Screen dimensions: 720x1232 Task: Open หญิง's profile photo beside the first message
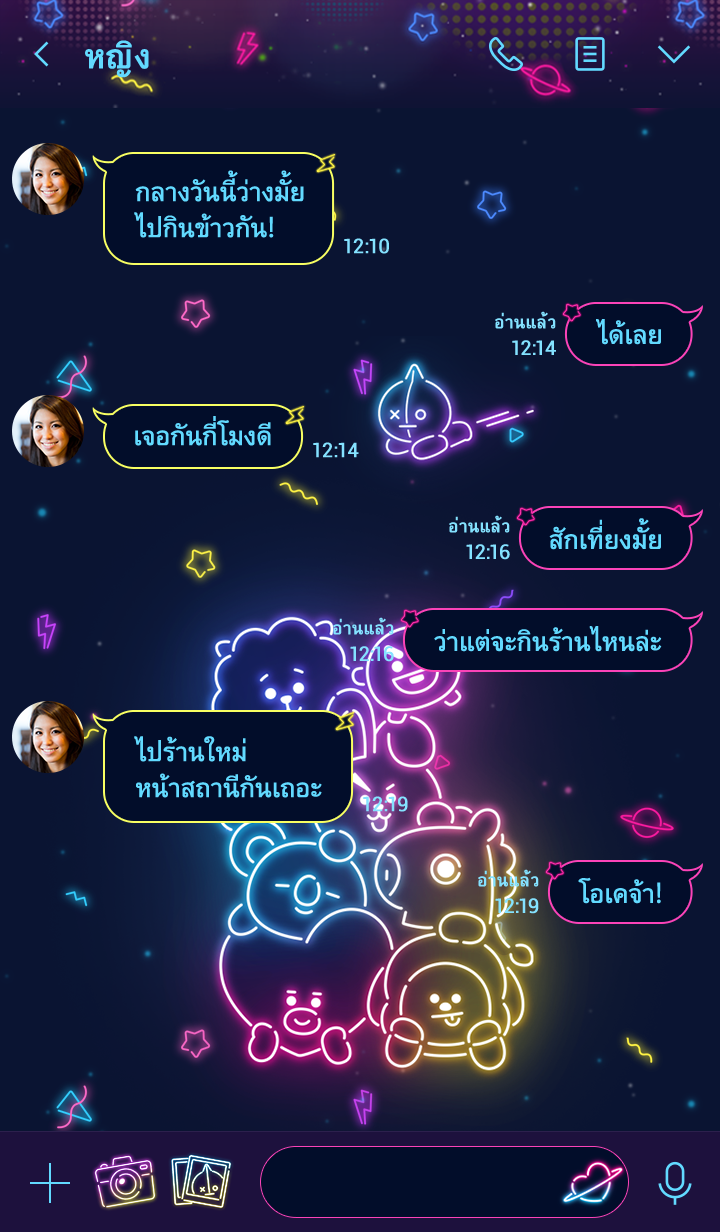click(48, 179)
